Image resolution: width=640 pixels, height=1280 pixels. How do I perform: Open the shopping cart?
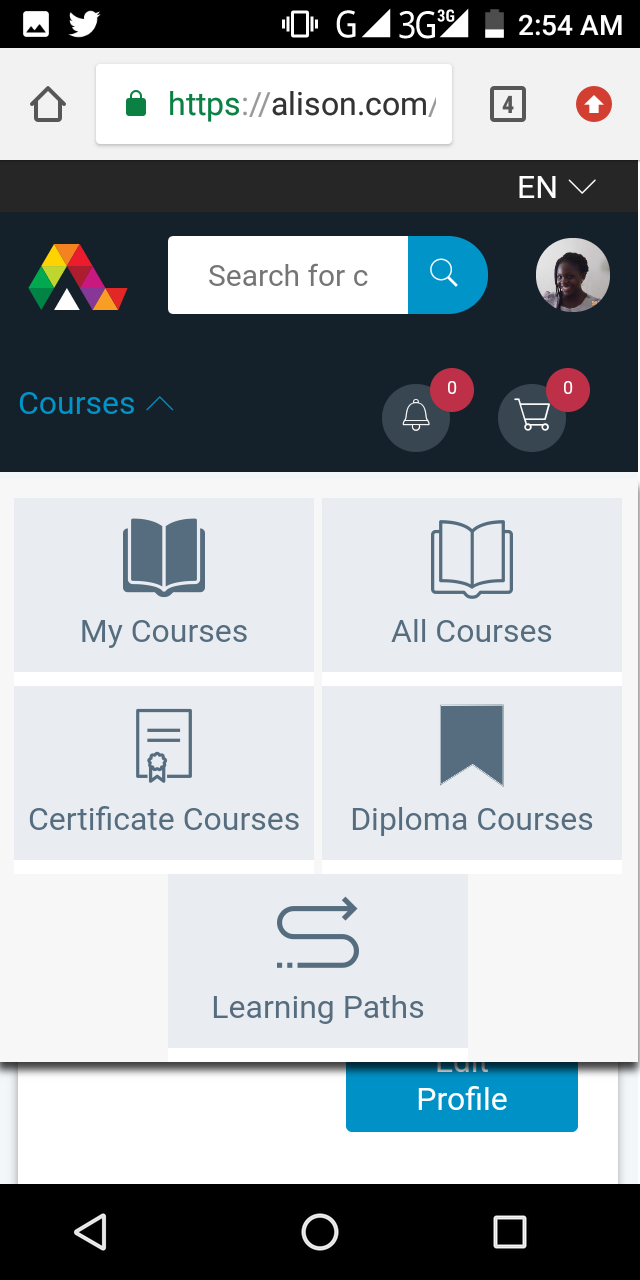(x=532, y=417)
